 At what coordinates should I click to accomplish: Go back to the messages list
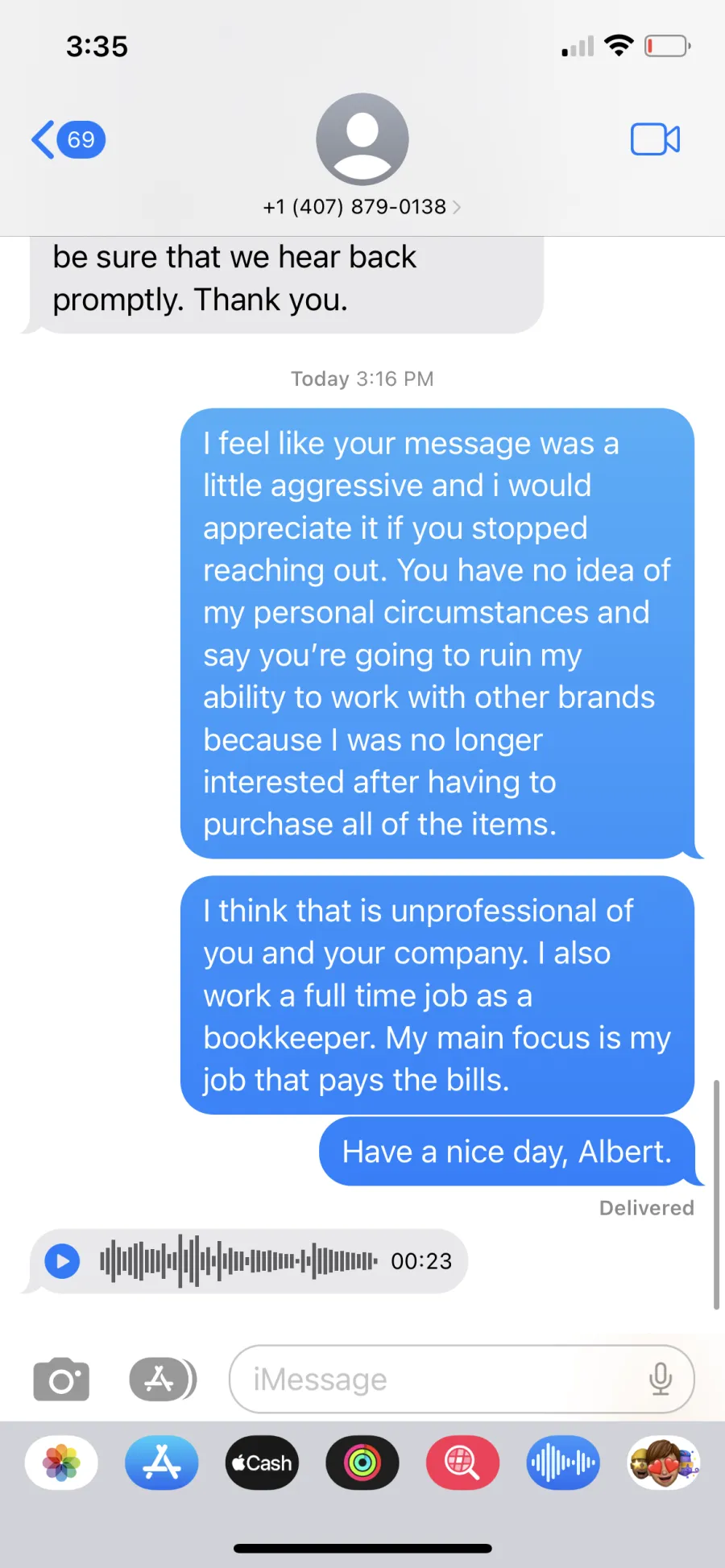click(x=68, y=139)
